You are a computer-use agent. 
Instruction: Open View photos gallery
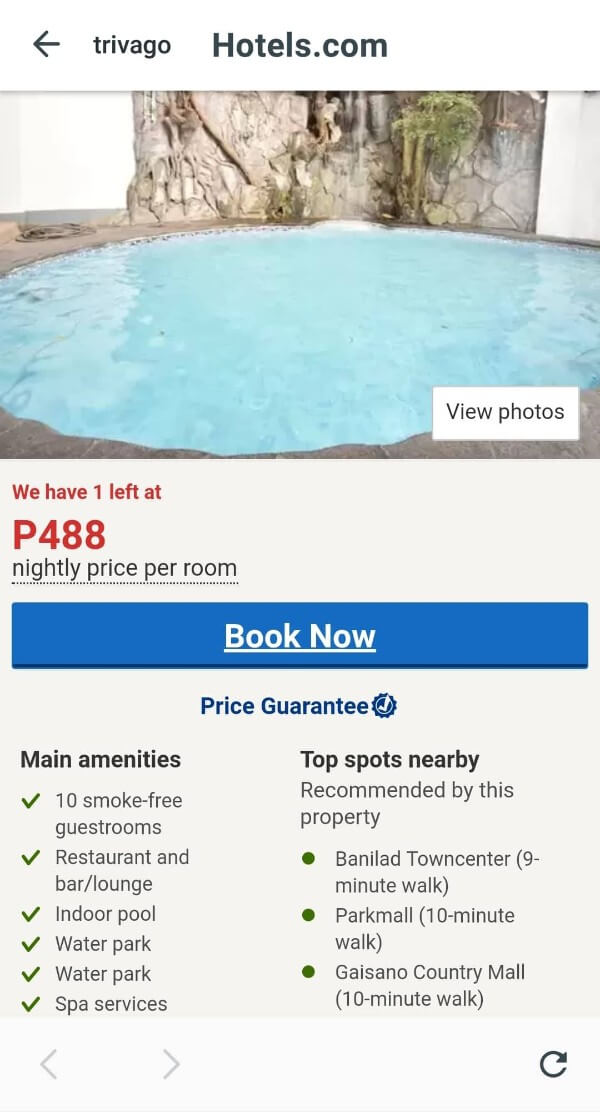(x=505, y=412)
